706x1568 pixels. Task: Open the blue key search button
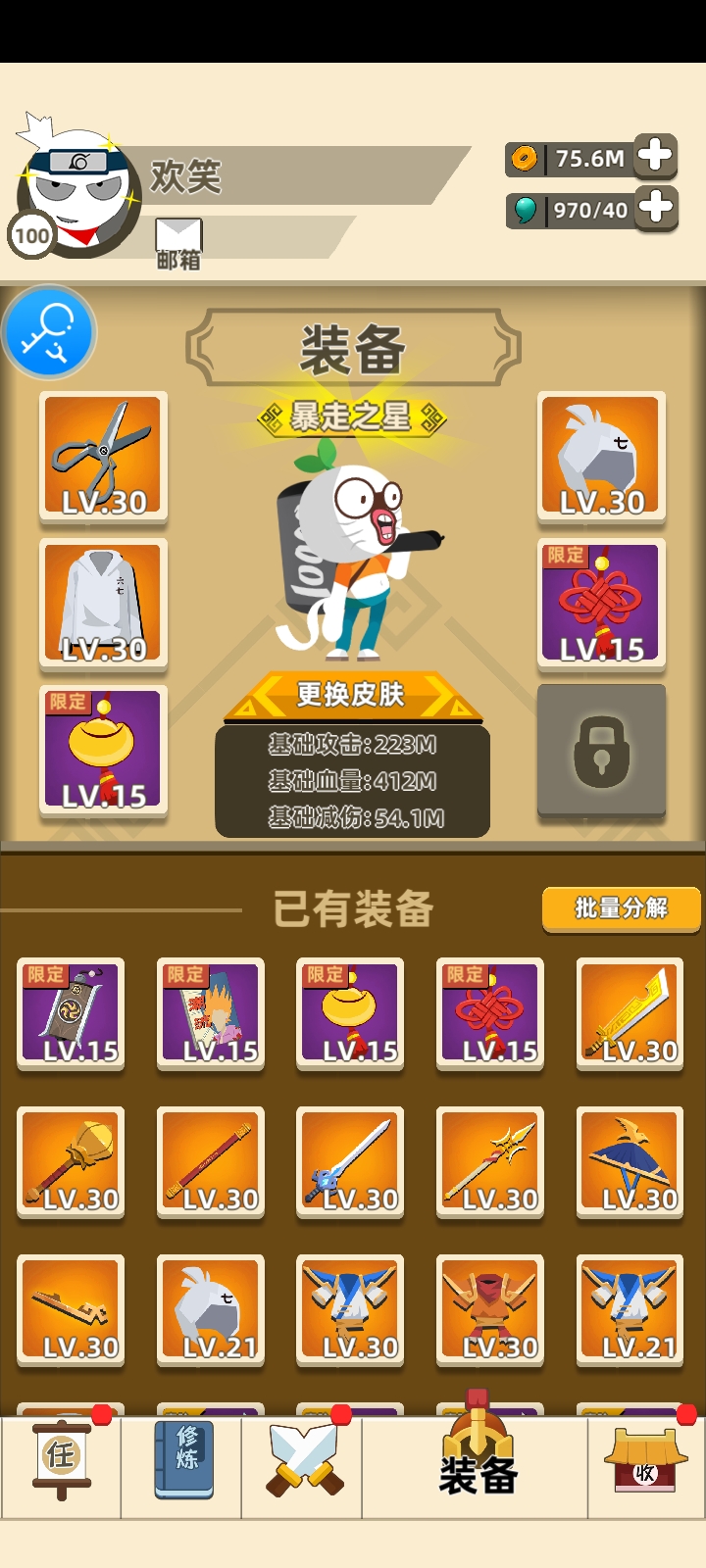pyautogui.click(x=49, y=332)
